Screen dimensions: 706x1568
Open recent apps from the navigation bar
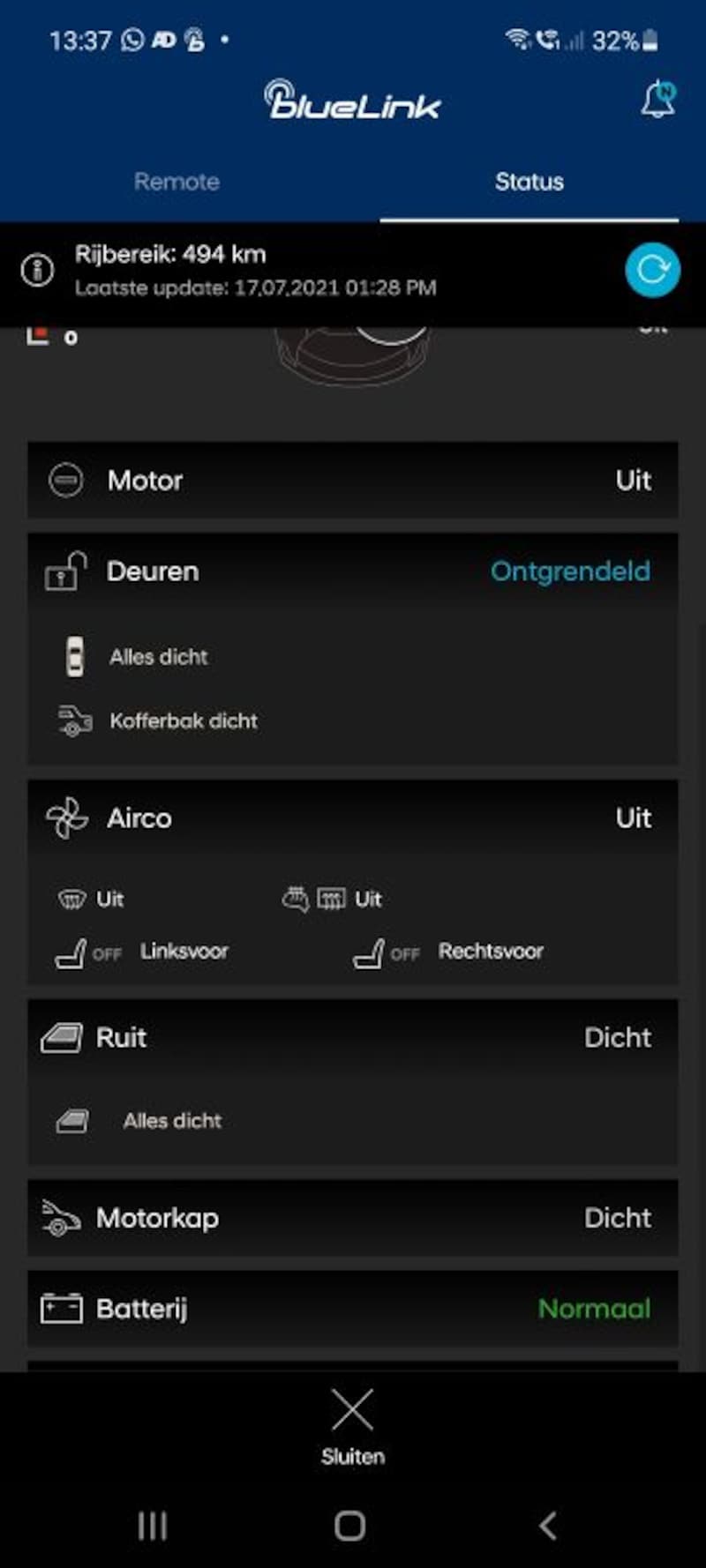153,1527
